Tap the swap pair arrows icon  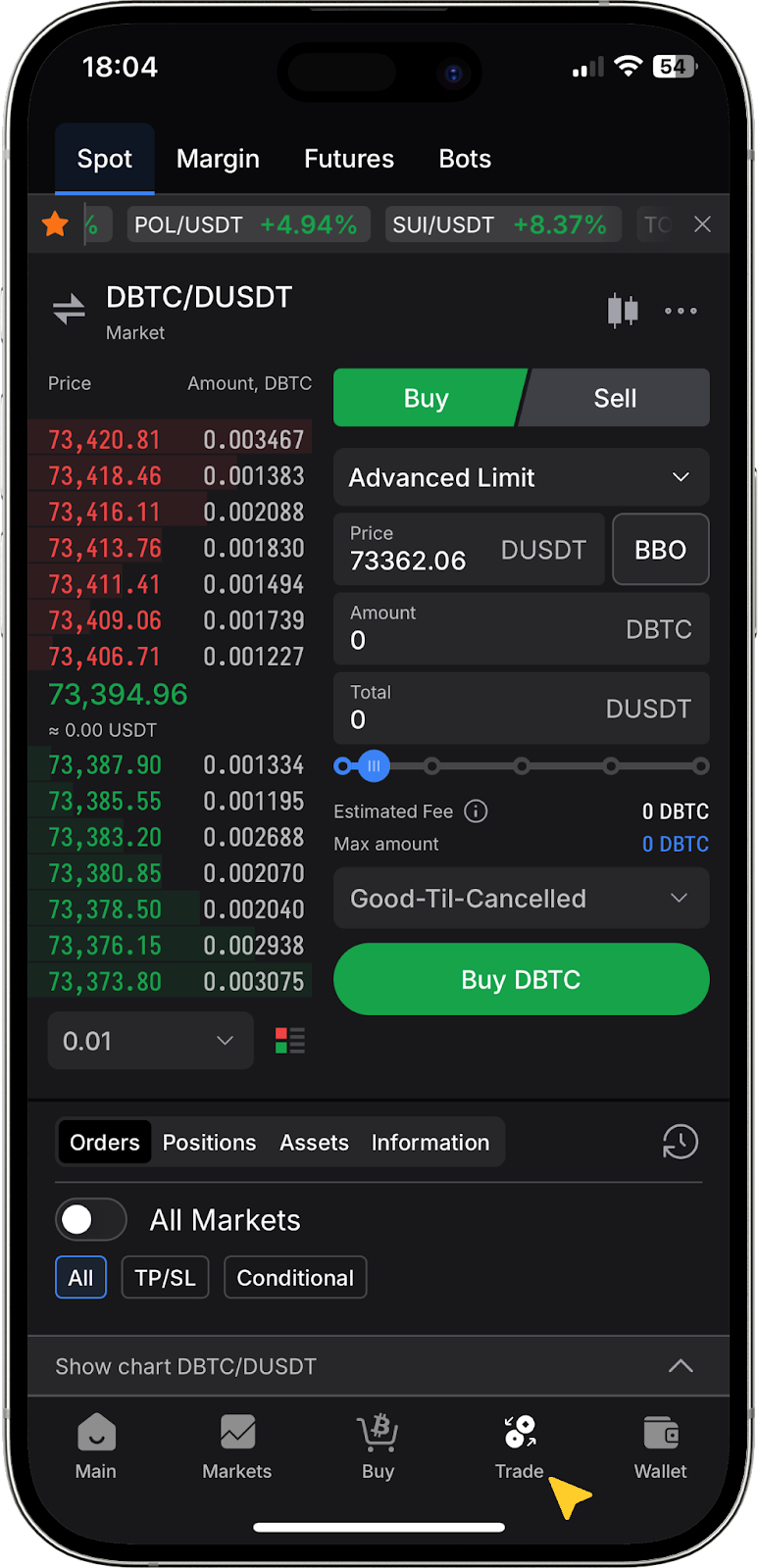point(69,311)
